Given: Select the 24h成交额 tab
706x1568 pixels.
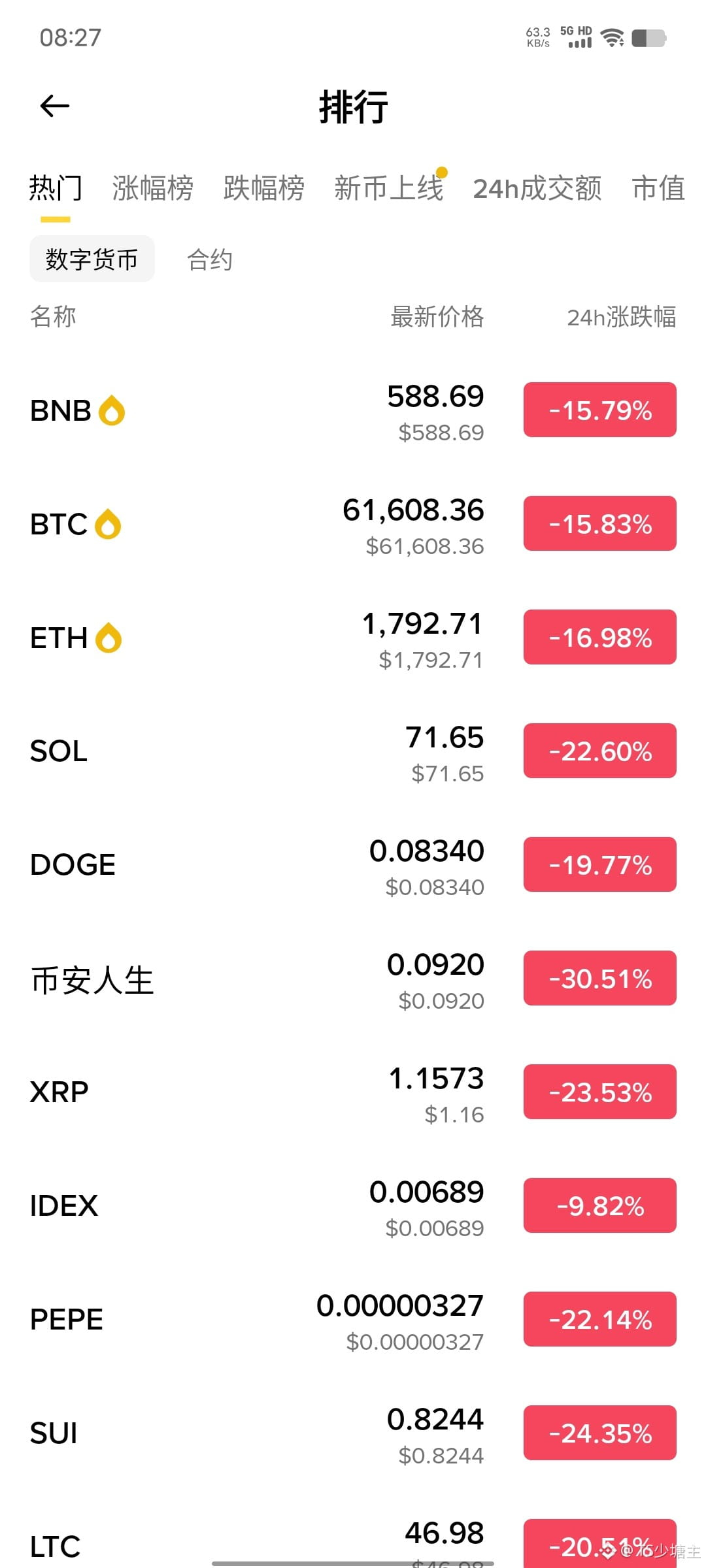Looking at the screenshot, I should tap(537, 188).
